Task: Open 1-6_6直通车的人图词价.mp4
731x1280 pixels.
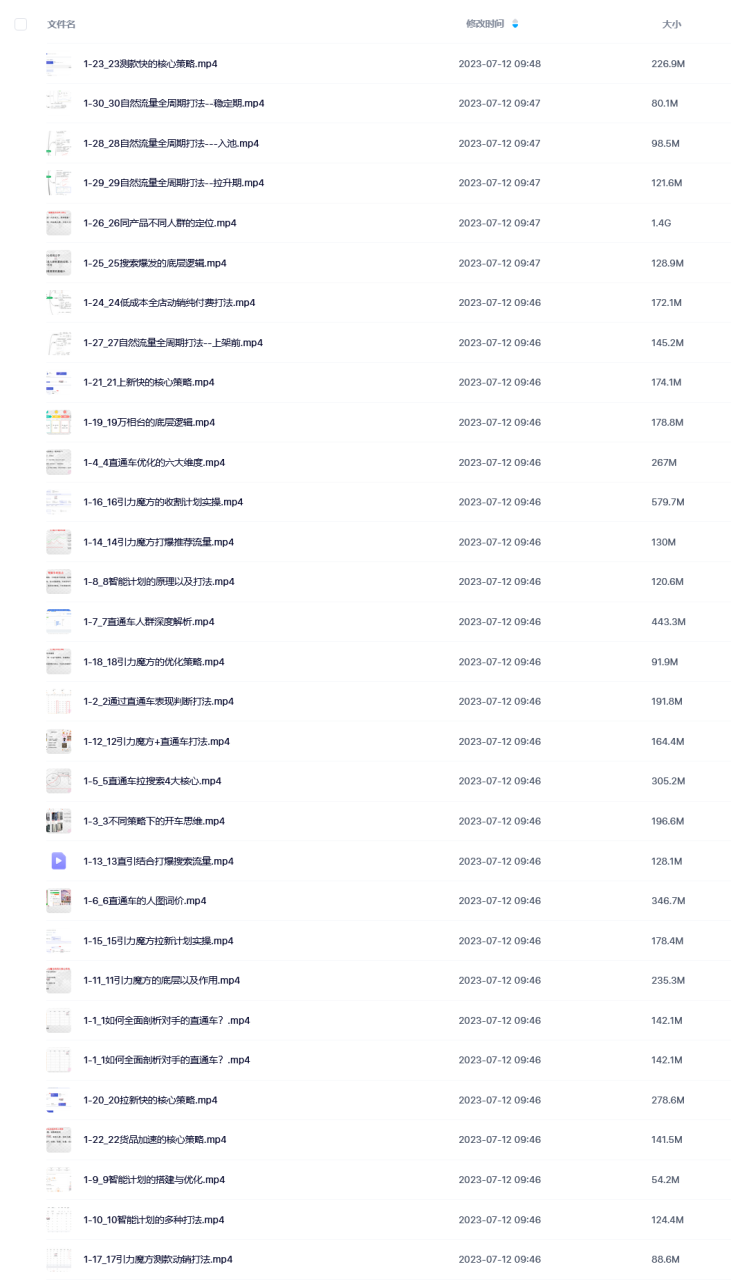Action: [144, 901]
